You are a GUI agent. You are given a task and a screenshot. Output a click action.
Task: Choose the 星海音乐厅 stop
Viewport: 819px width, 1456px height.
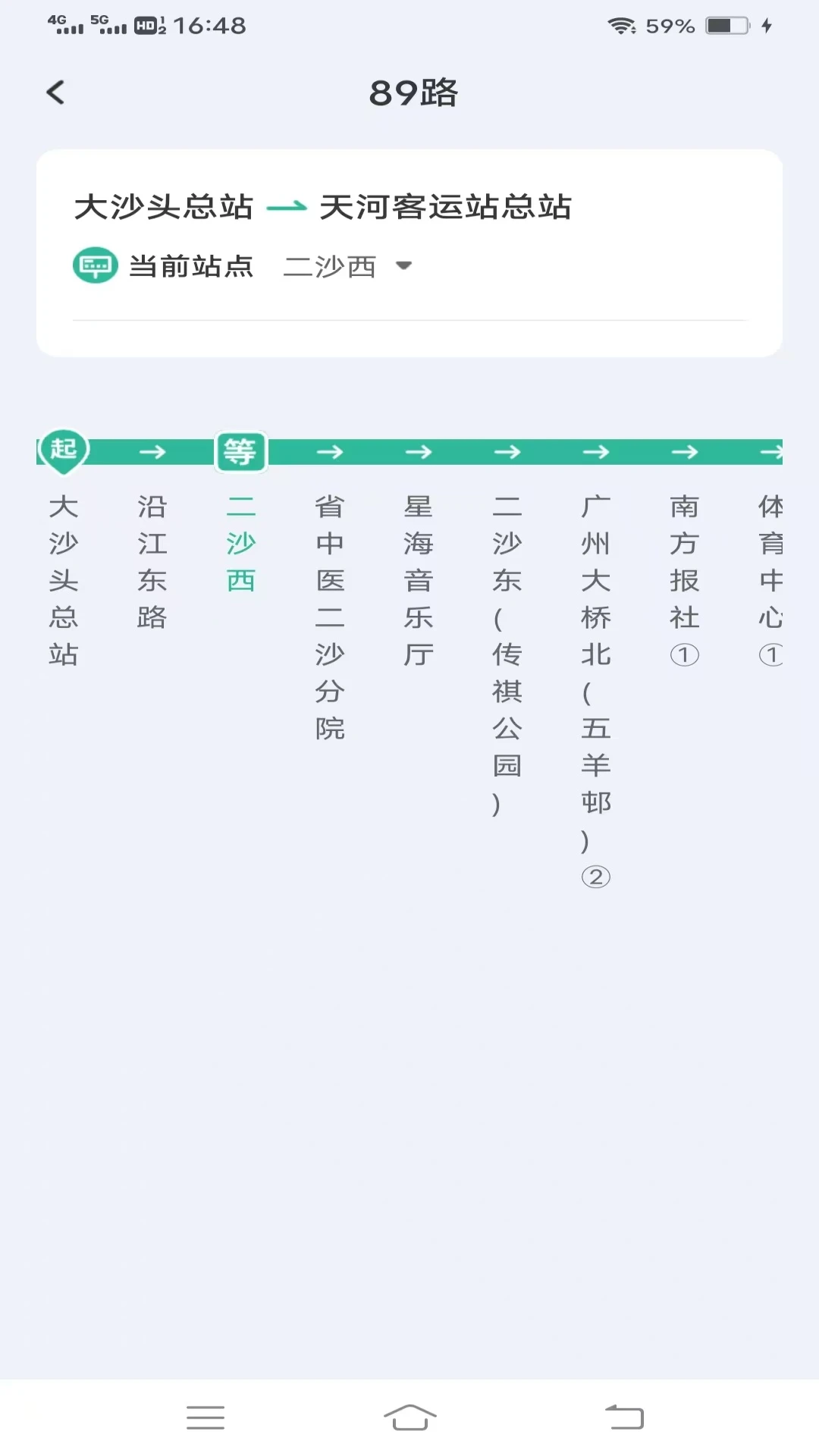[419, 580]
